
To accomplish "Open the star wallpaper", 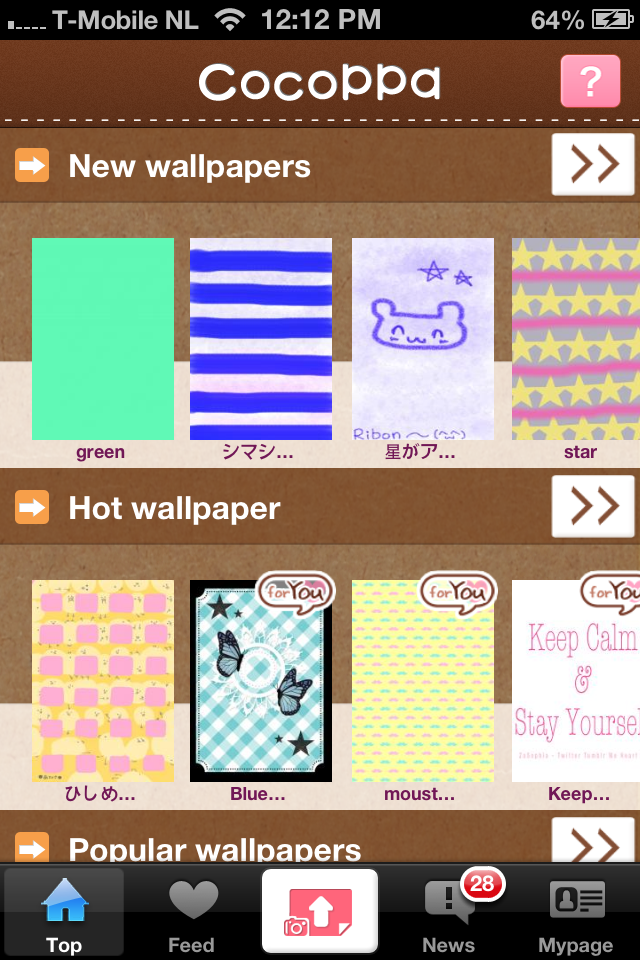I will point(576,339).
